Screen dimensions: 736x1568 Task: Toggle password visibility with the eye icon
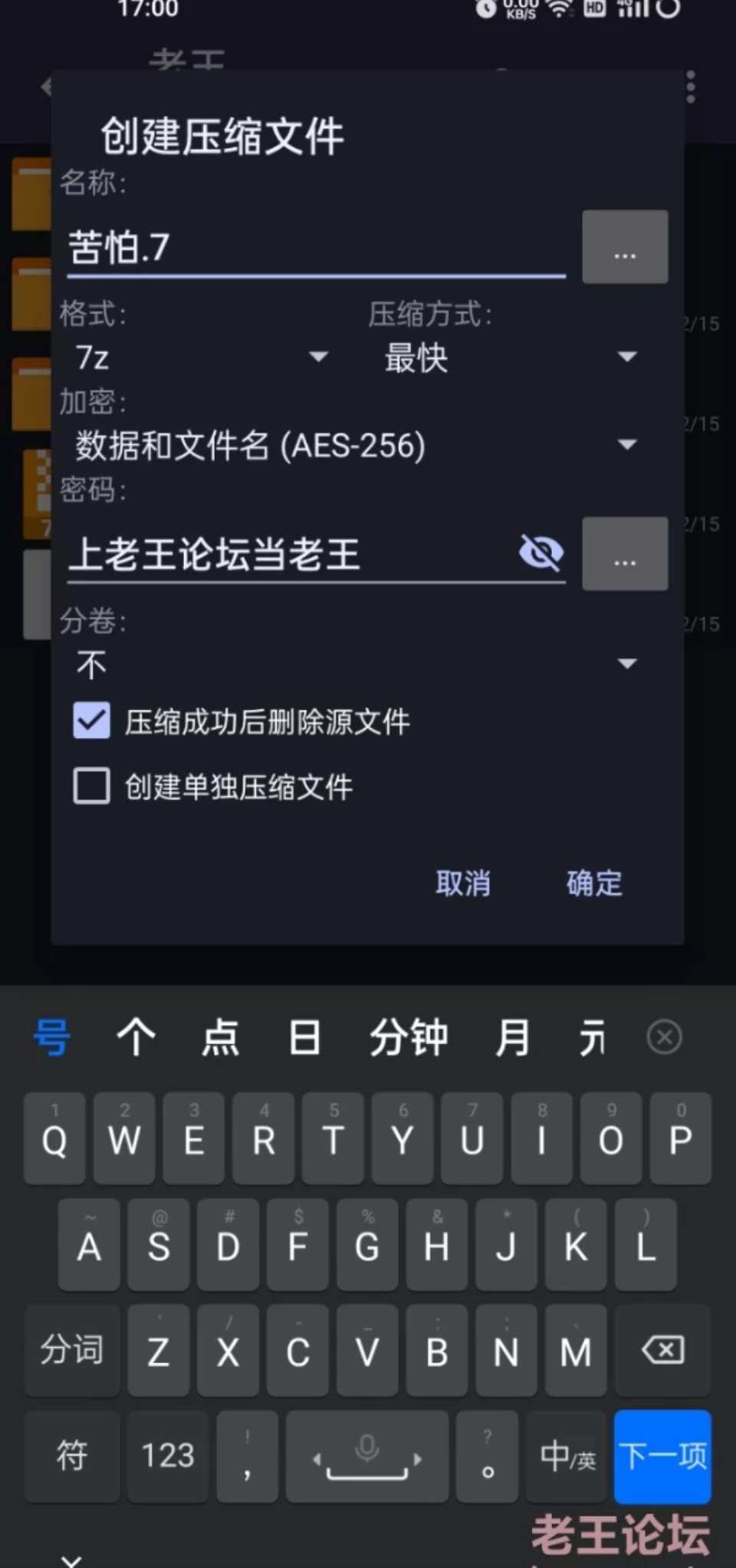(x=541, y=552)
